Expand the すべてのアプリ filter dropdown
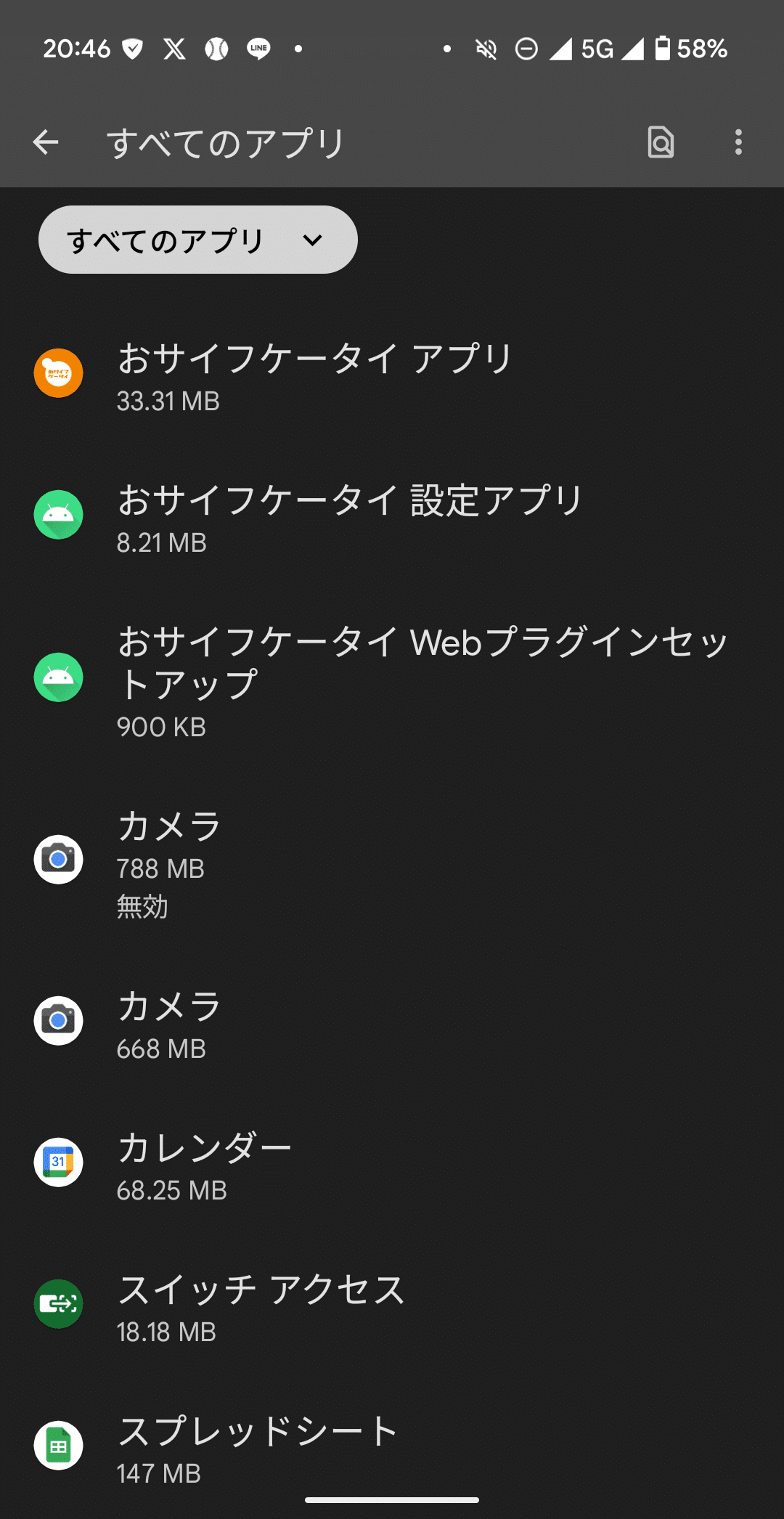The width and height of the screenshot is (784, 1519). tap(197, 240)
